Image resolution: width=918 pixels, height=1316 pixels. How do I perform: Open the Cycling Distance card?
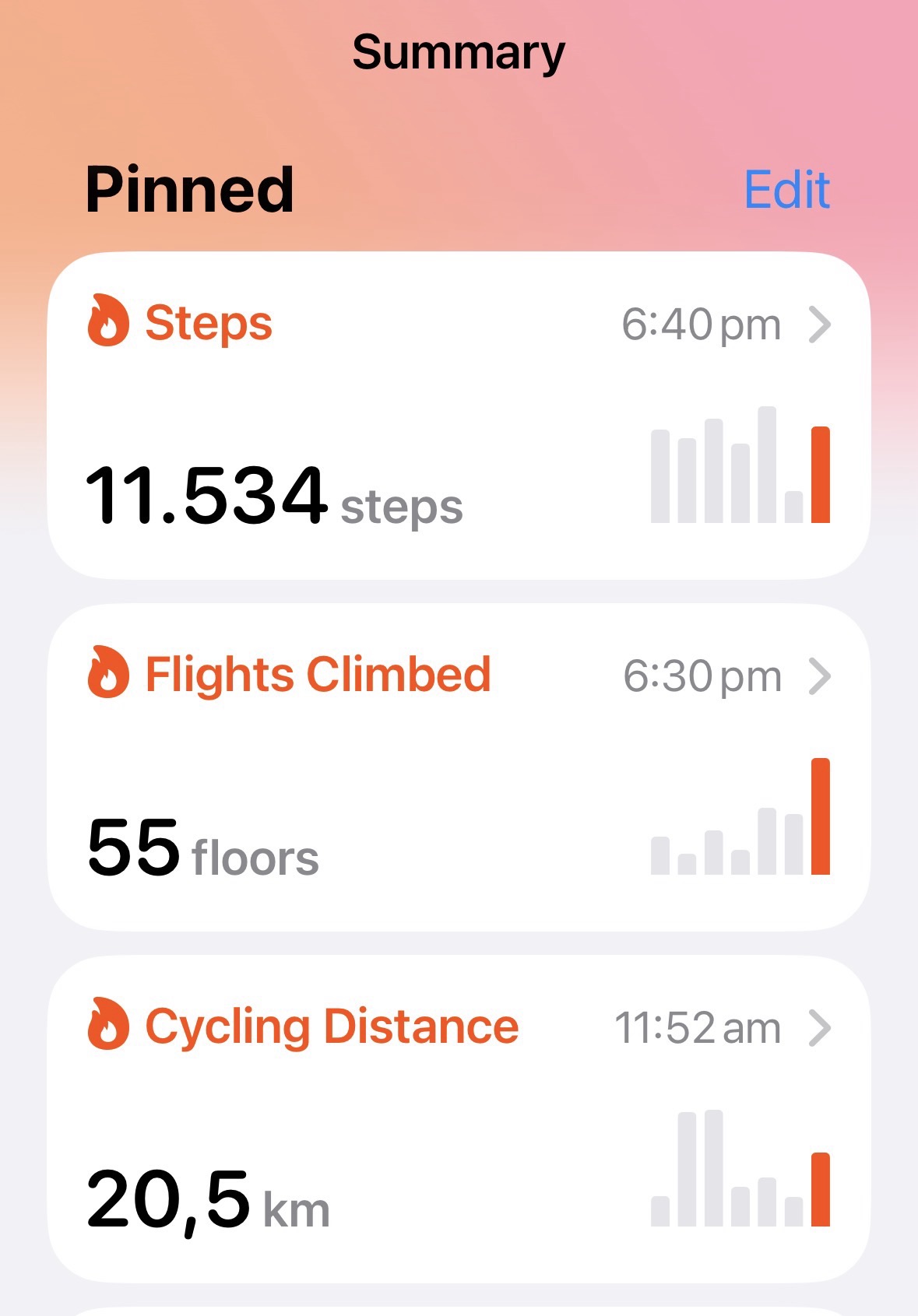click(x=458, y=1119)
